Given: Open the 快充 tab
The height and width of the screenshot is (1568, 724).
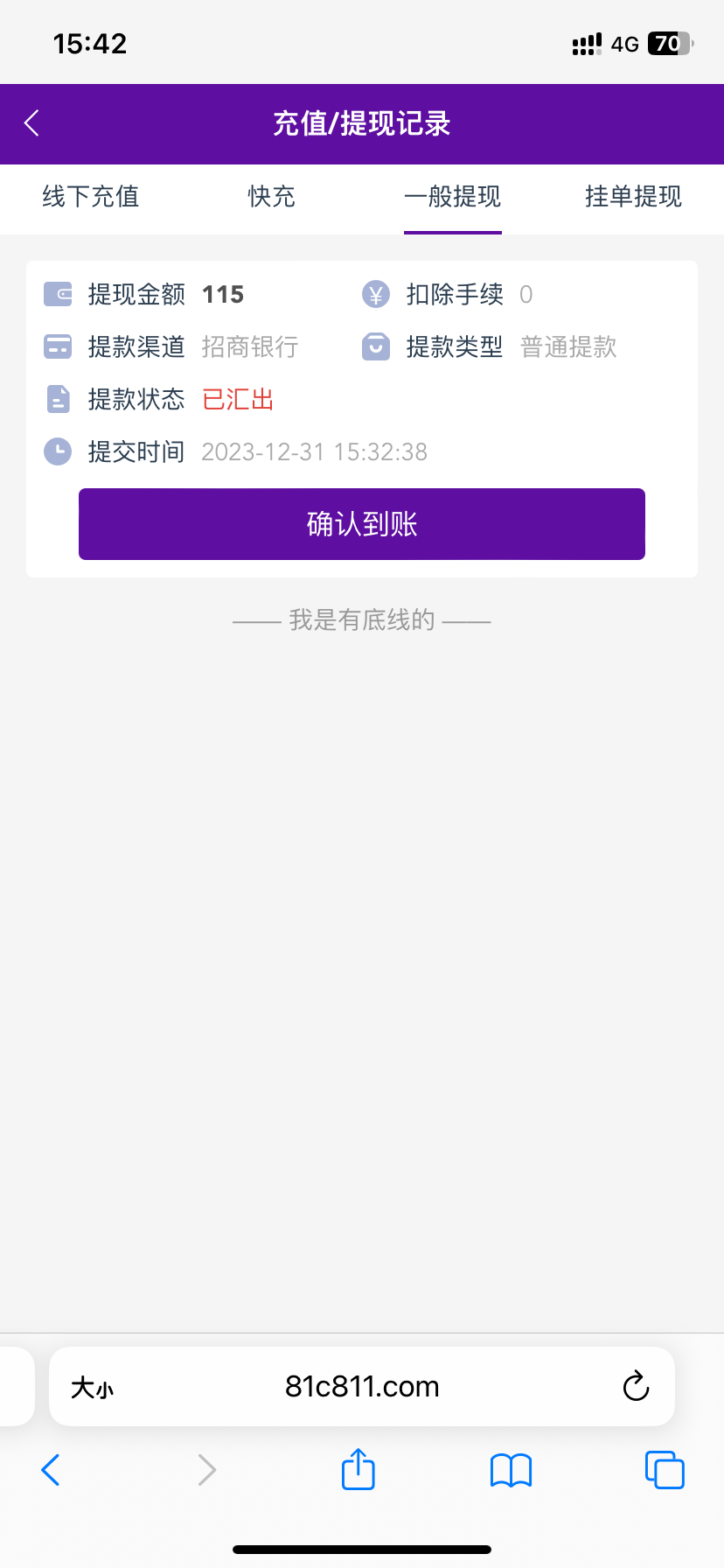Looking at the screenshot, I should point(271,197).
